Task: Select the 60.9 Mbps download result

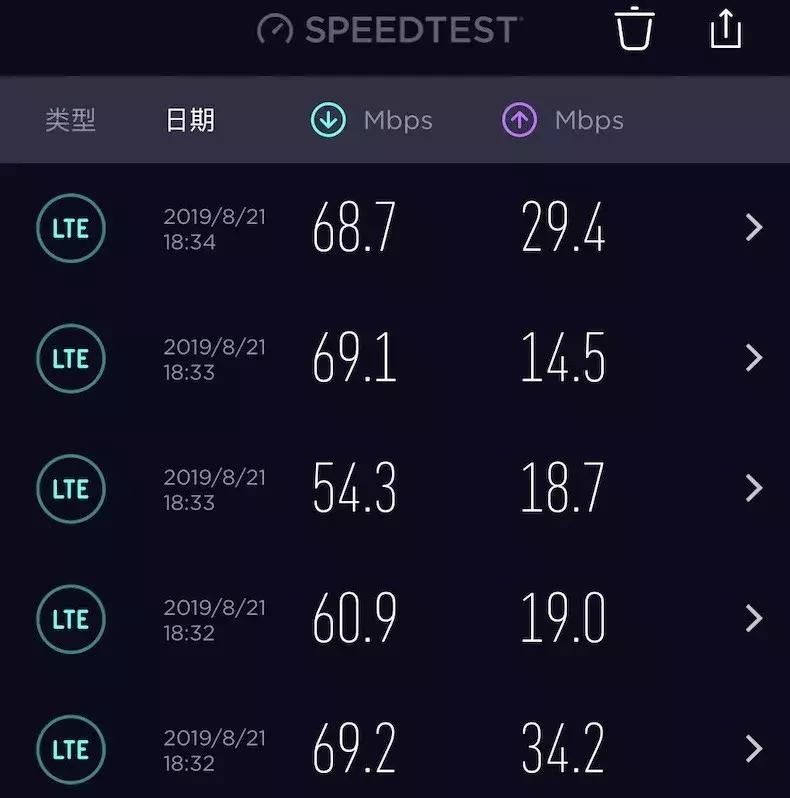Action: (x=354, y=618)
